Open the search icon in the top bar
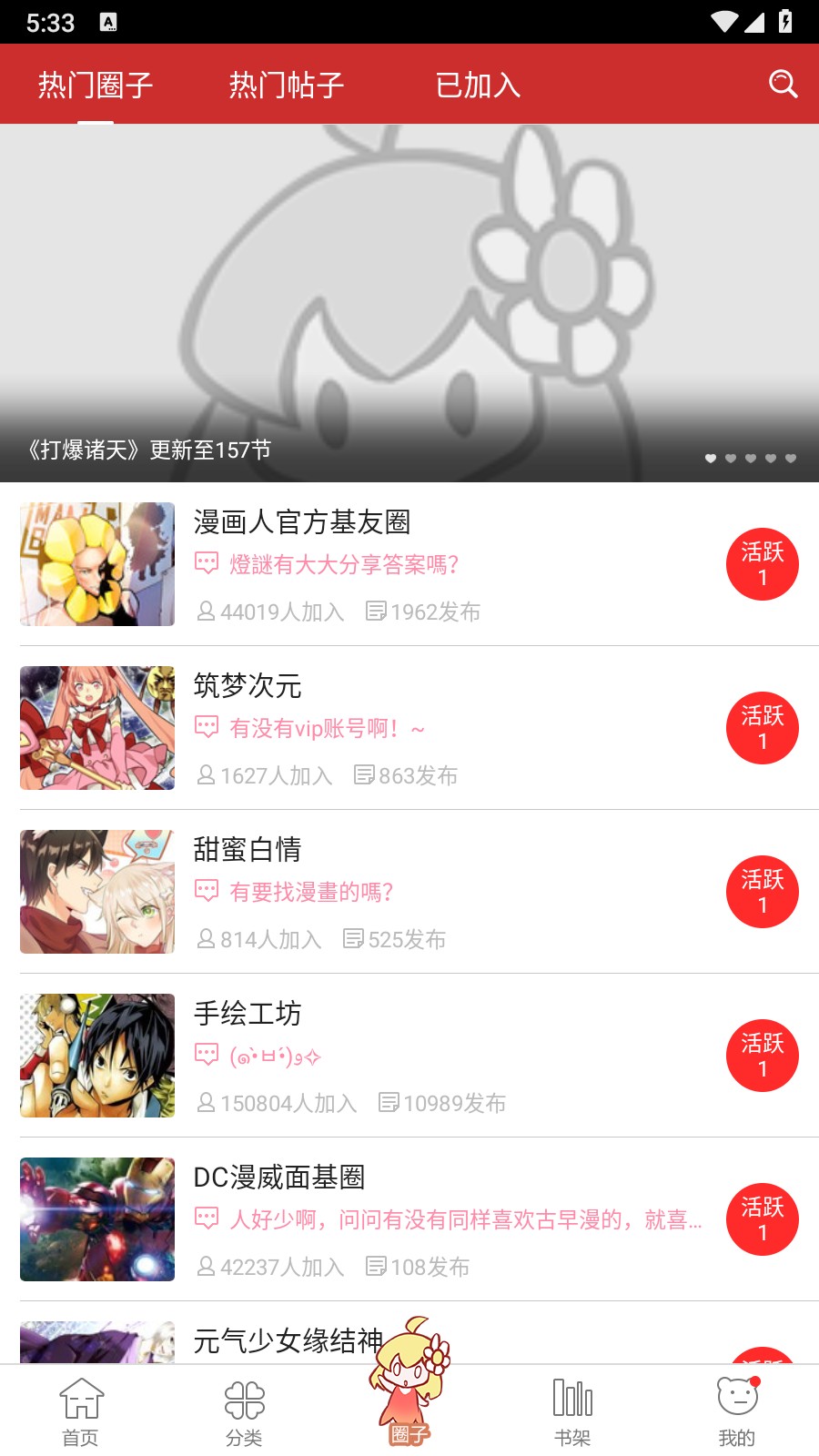The width and height of the screenshot is (819, 1456). 783,84
